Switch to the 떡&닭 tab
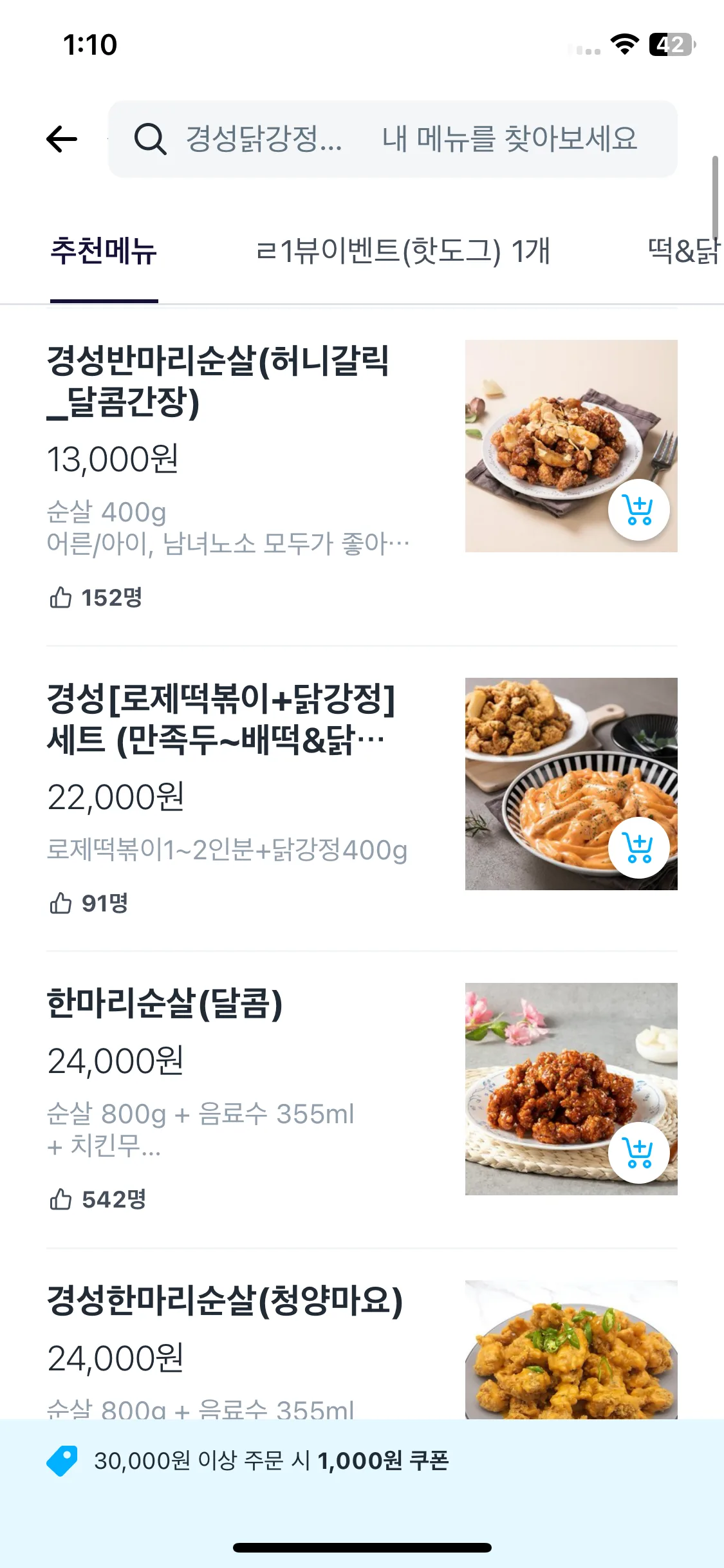Screen dimensions: 724x1568 click(683, 251)
